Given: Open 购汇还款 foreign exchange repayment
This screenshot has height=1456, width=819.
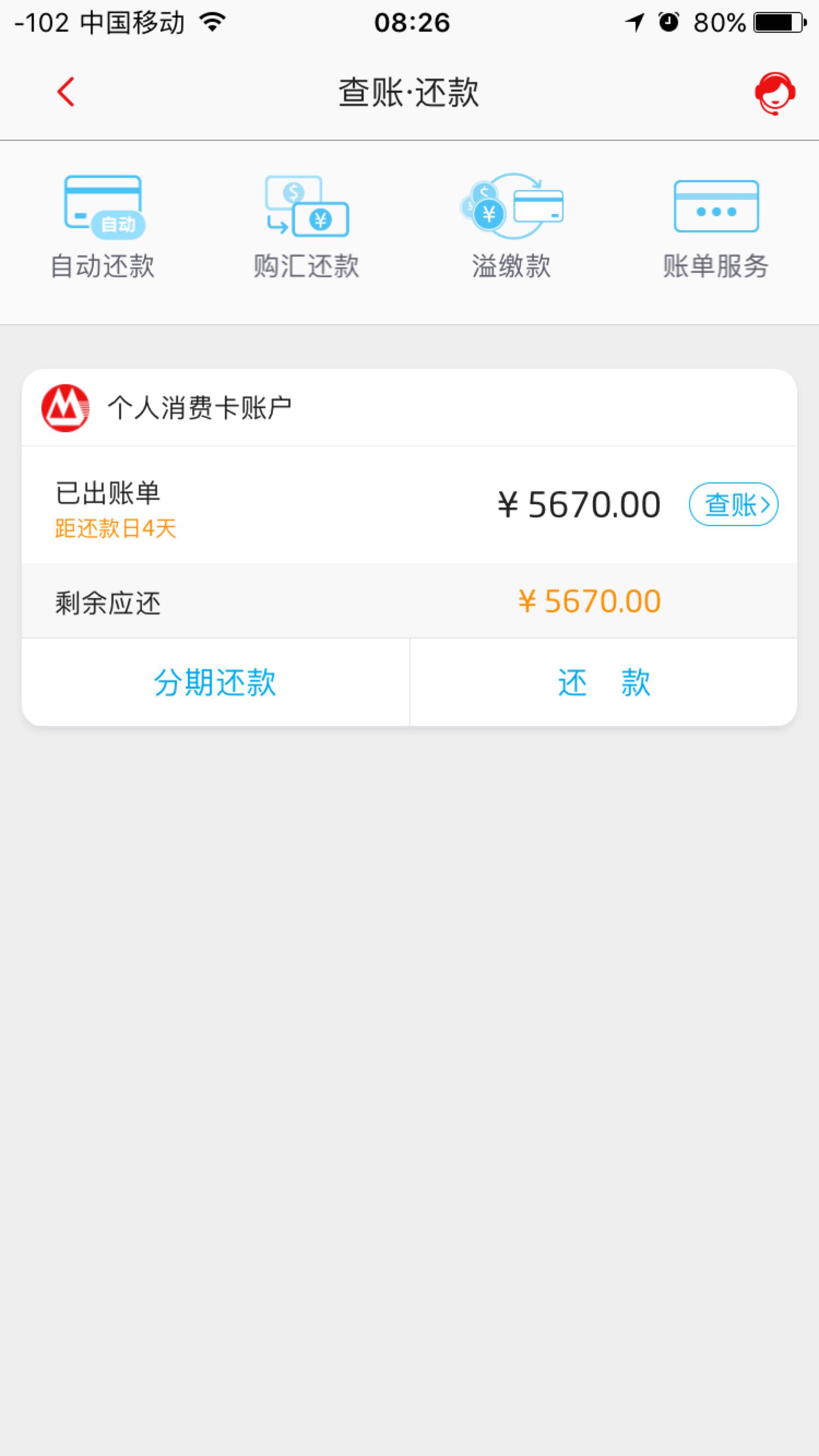Looking at the screenshot, I should (306, 226).
